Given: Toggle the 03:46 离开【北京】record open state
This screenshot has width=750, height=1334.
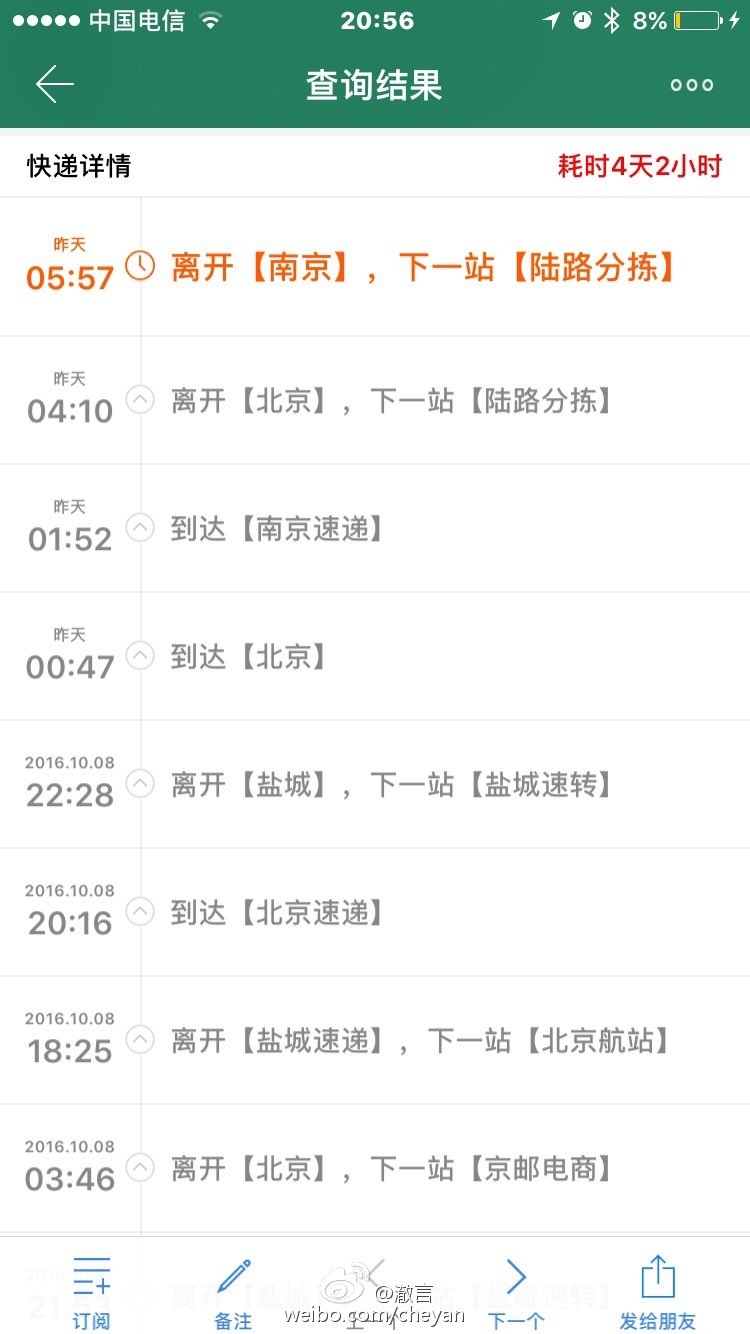Looking at the screenshot, I should pyautogui.click(x=140, y=1168).
